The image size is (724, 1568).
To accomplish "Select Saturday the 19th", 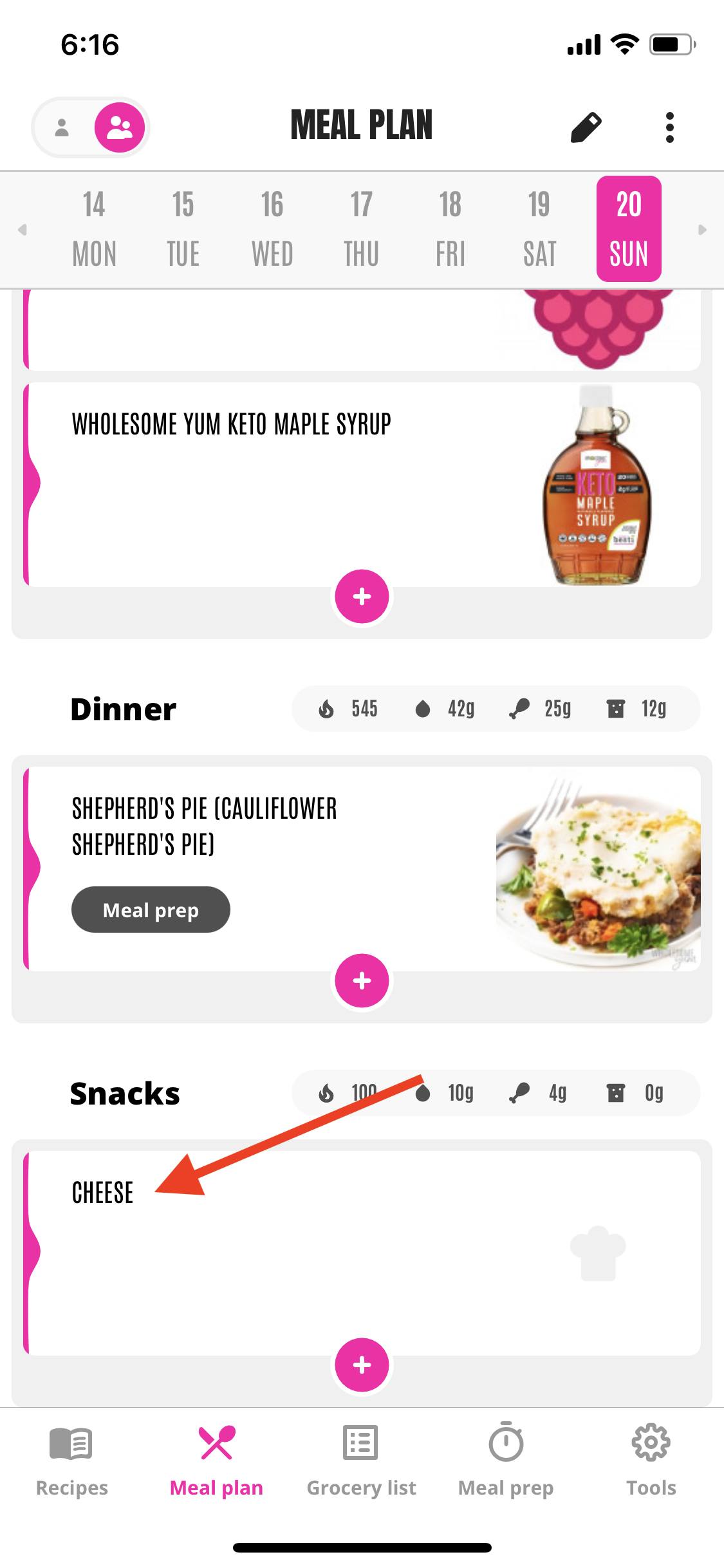I will 539,229.
